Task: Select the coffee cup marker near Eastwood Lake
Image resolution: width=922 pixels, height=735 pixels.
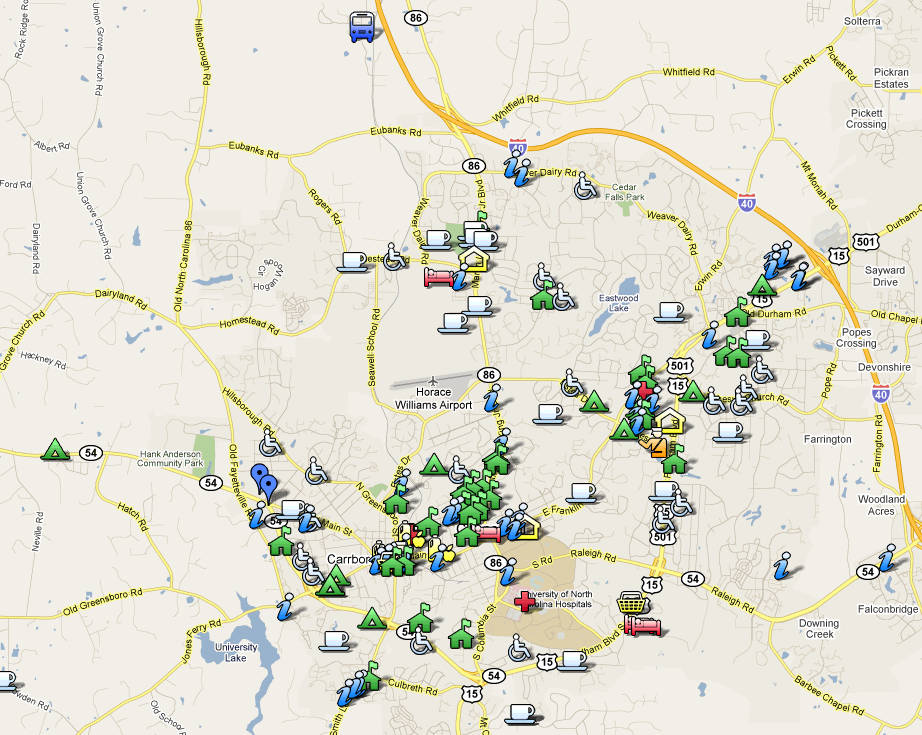Action: (x=668, y=311)
